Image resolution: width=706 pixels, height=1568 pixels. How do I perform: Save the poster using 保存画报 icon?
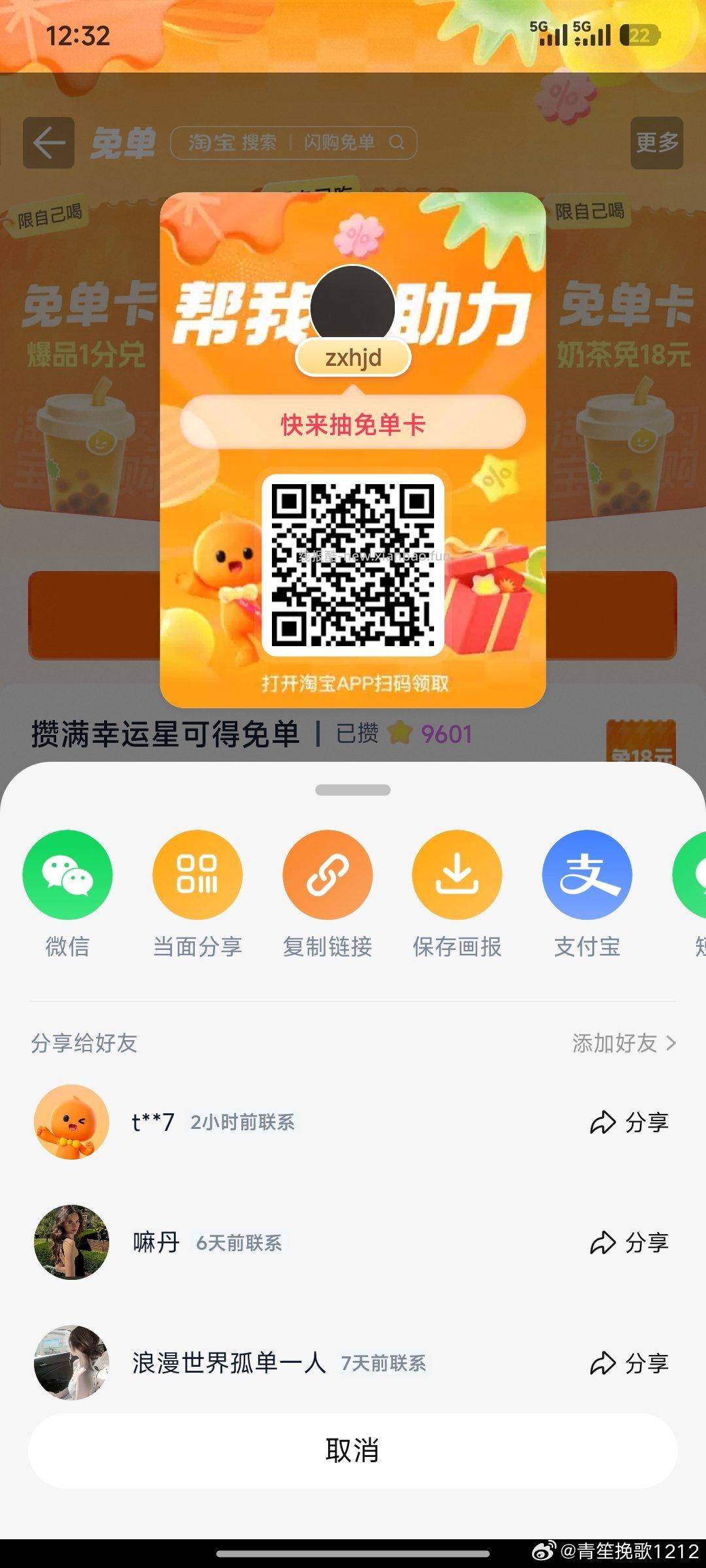point(457,875)
